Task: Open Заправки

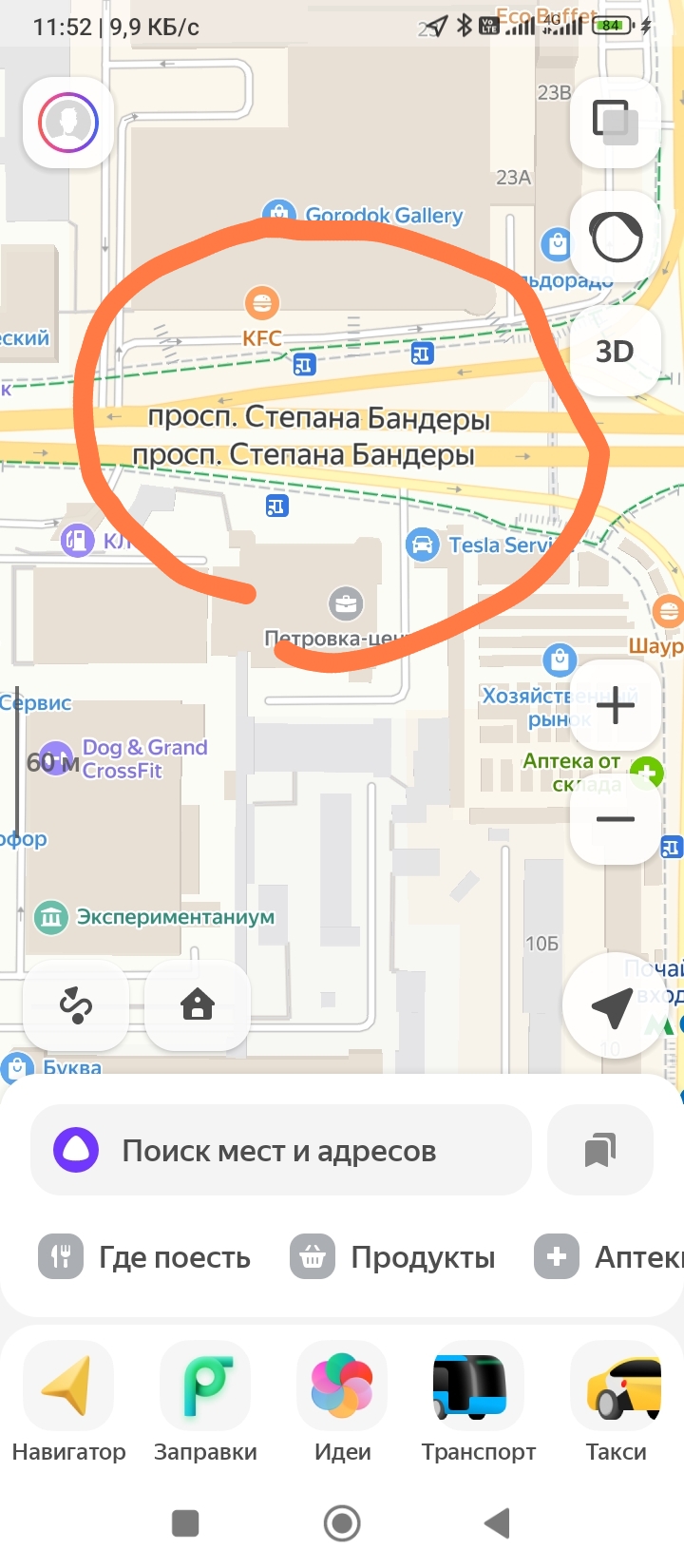Action: [205, 1403]
